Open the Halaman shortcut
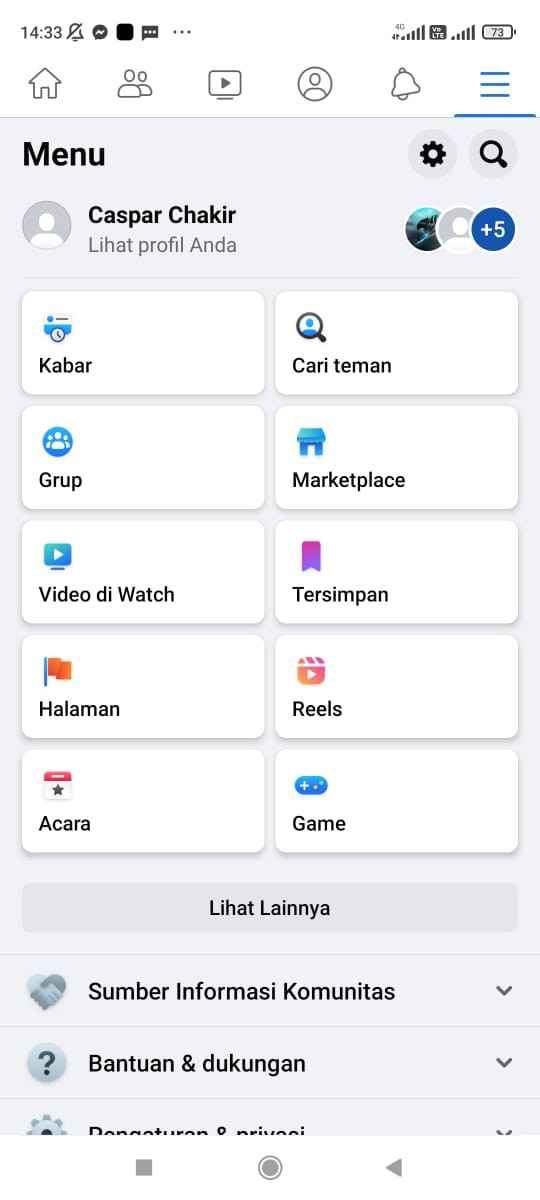Image resolution: width=540 pixels, height=1200 pixels. [143, 687]
